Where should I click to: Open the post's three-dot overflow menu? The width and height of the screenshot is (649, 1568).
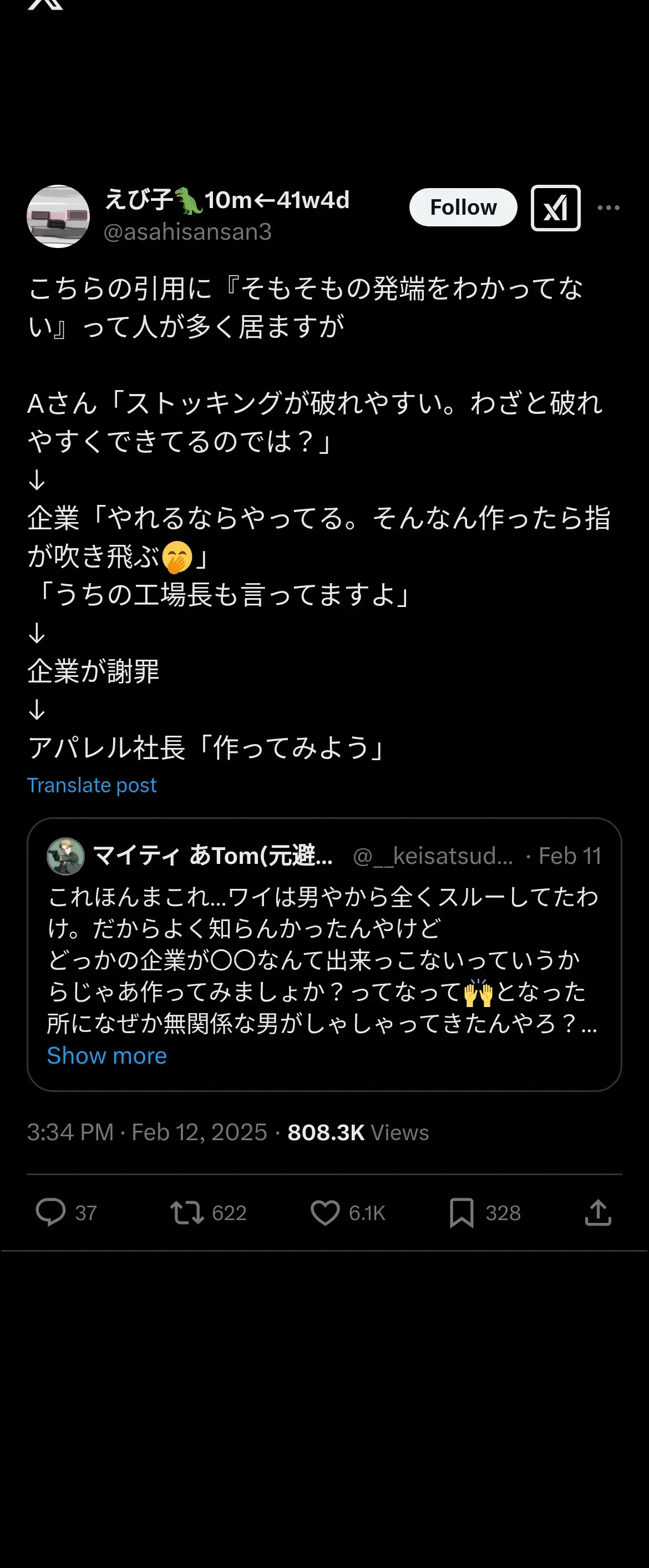[608, 208]
